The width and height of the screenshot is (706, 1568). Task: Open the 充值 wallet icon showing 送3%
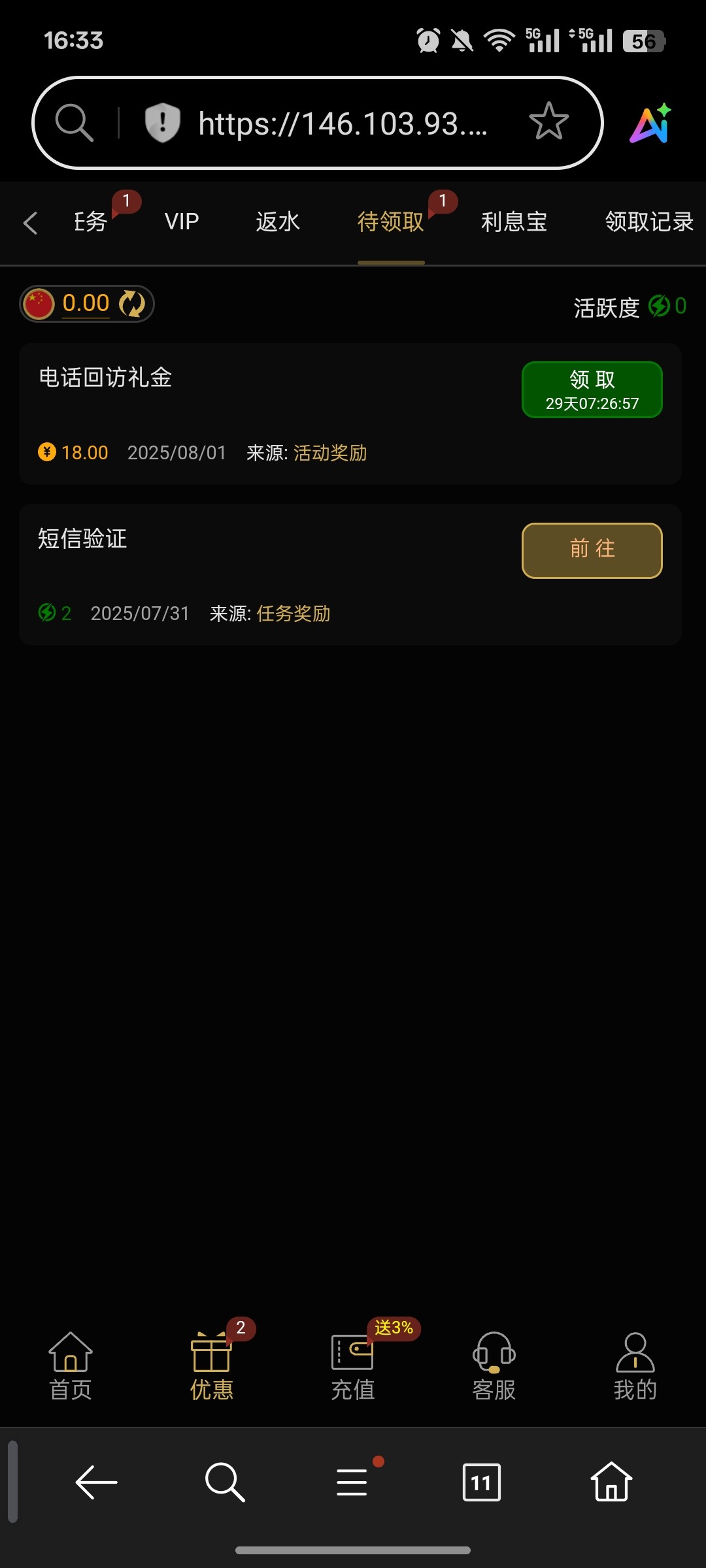click(x=352, y=1359)
